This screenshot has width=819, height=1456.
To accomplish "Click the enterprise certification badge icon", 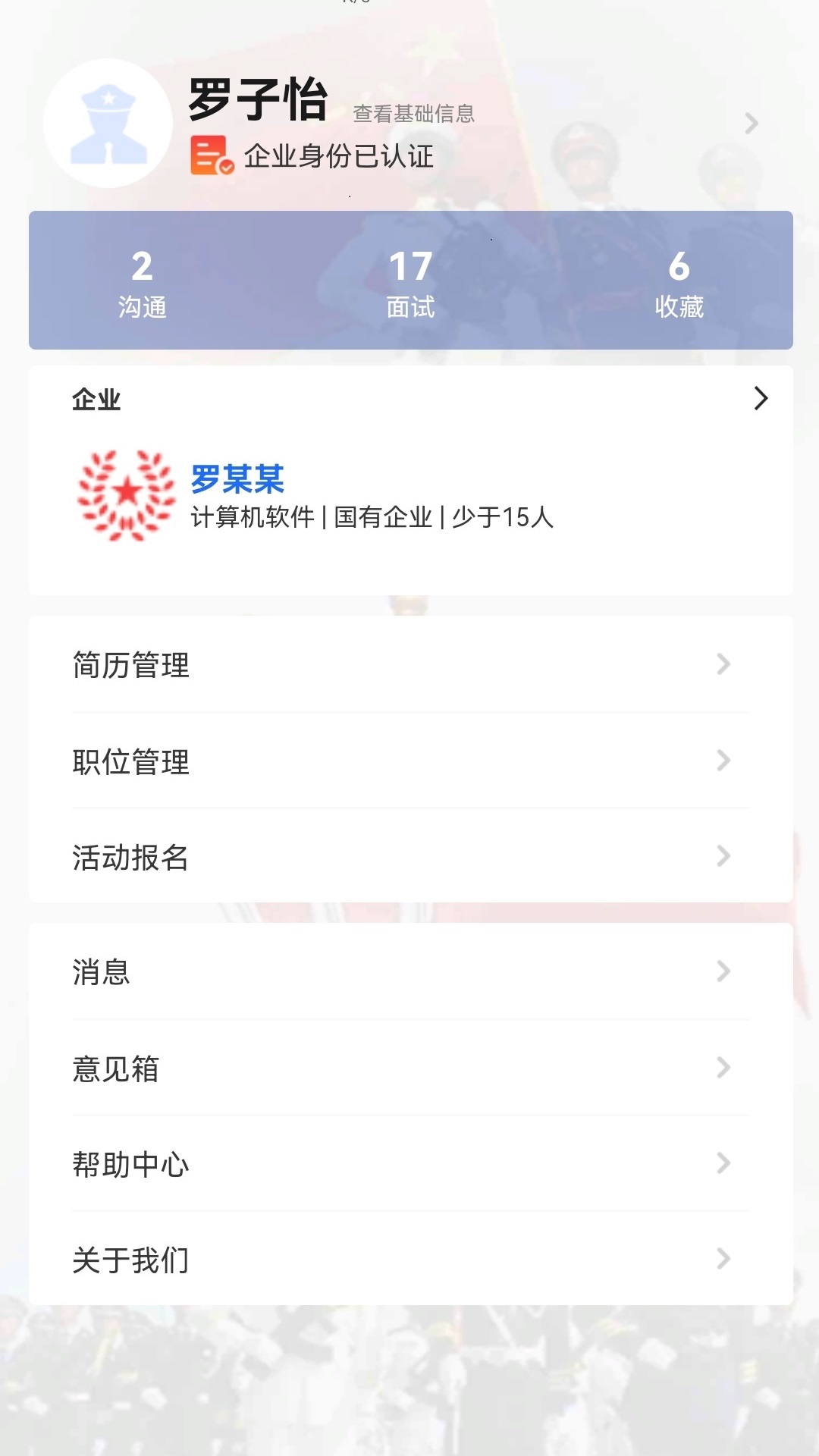I will [211, 154].
